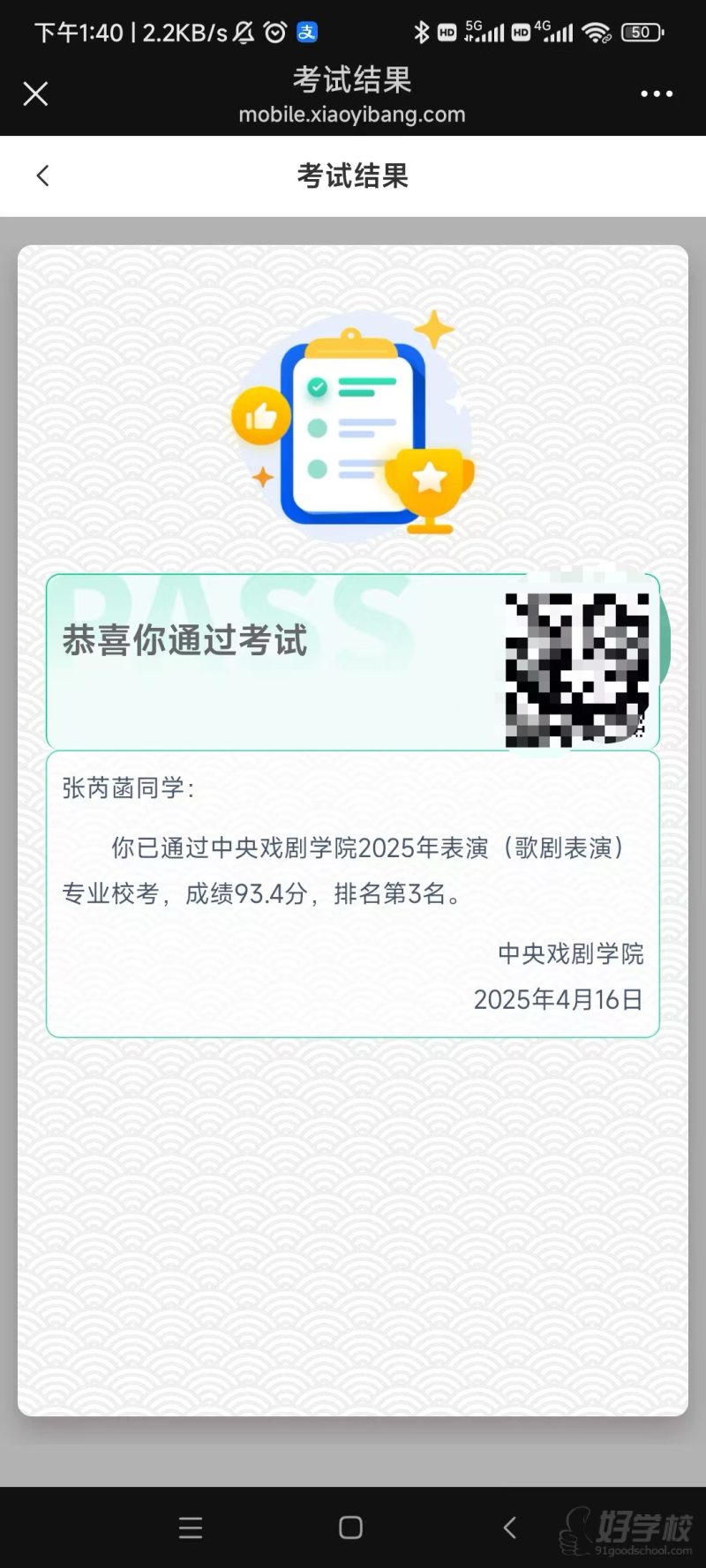Tap the 4G signal indicator
This screenshot has height=1568, width=706.
pyautogui.click(x=556, y=32)
